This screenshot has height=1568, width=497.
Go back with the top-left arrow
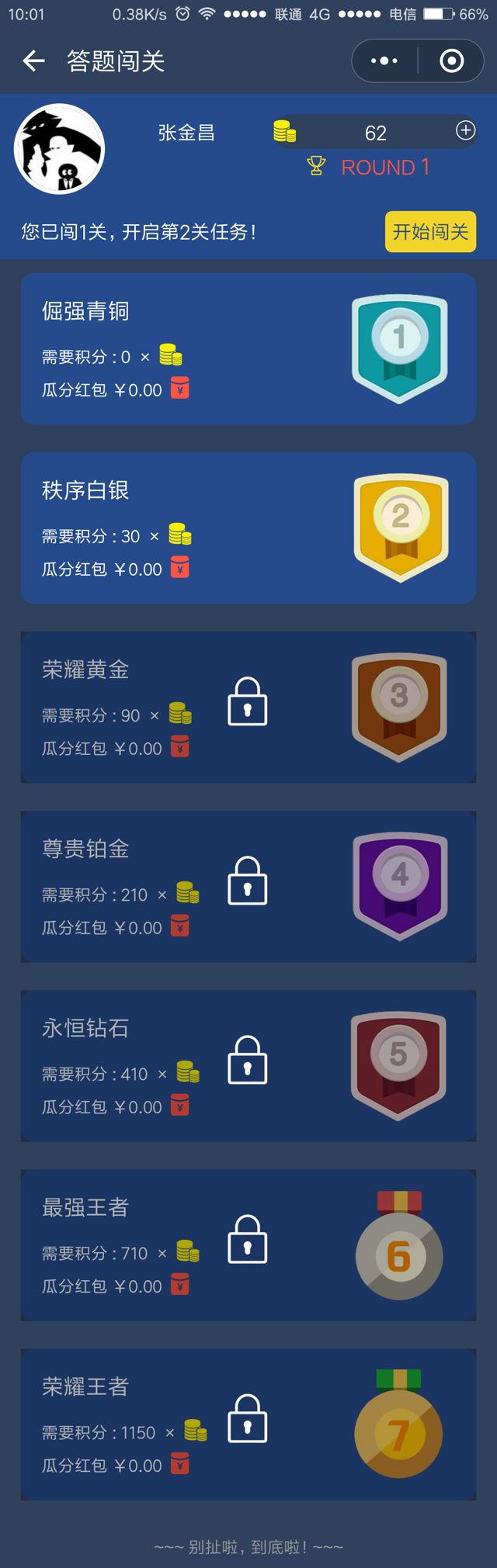(x=33, y=61)
